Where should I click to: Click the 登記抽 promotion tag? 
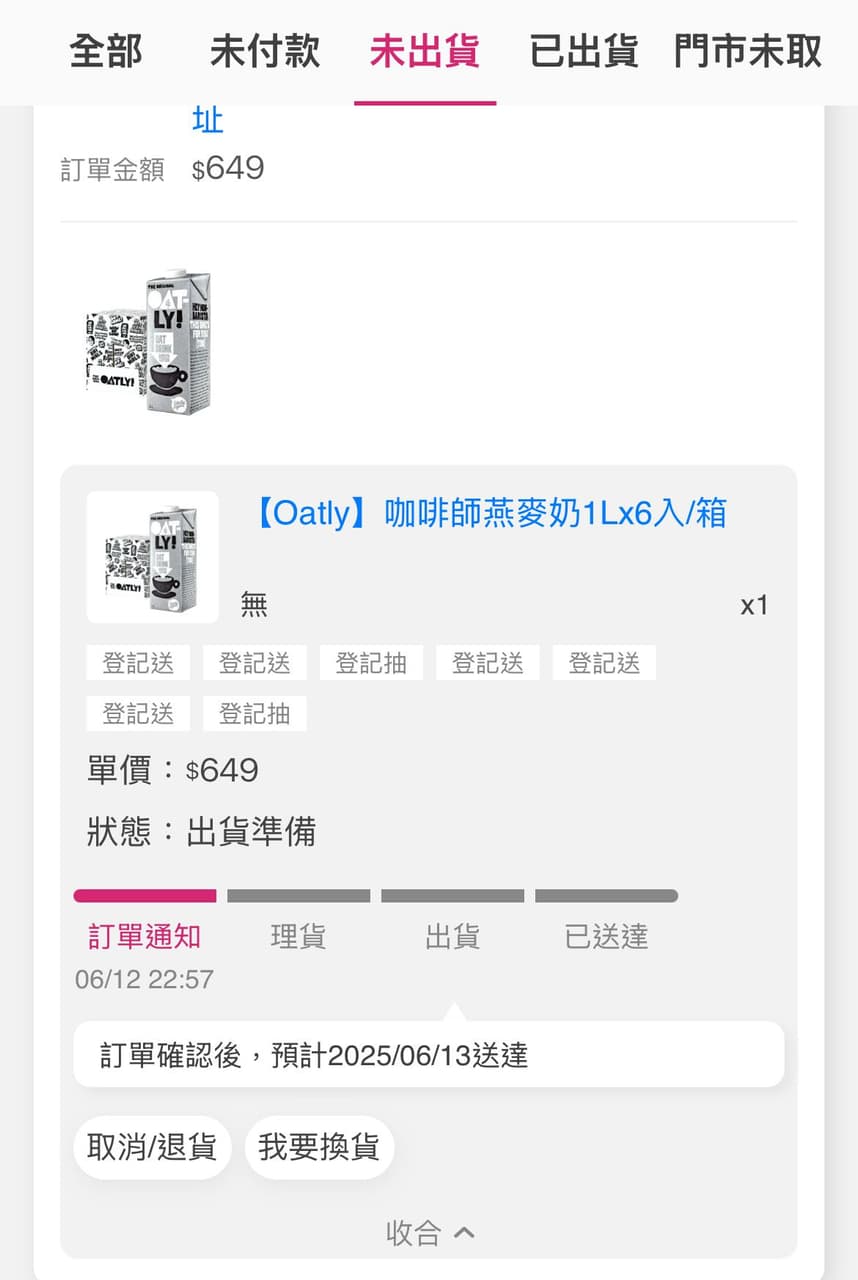[371, 662]
